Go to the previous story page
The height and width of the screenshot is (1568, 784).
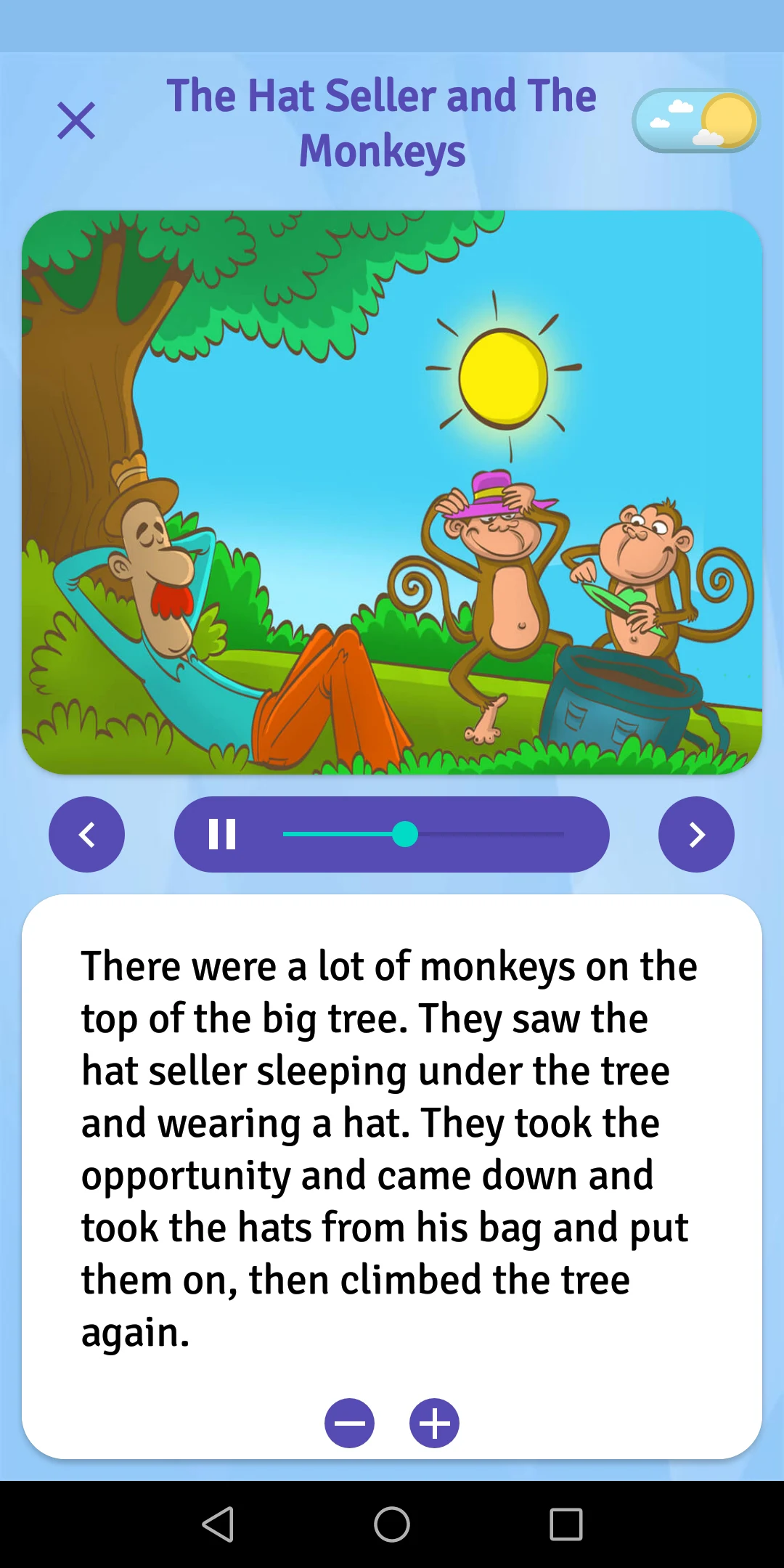pyautogui.click(x=87, y=835)
